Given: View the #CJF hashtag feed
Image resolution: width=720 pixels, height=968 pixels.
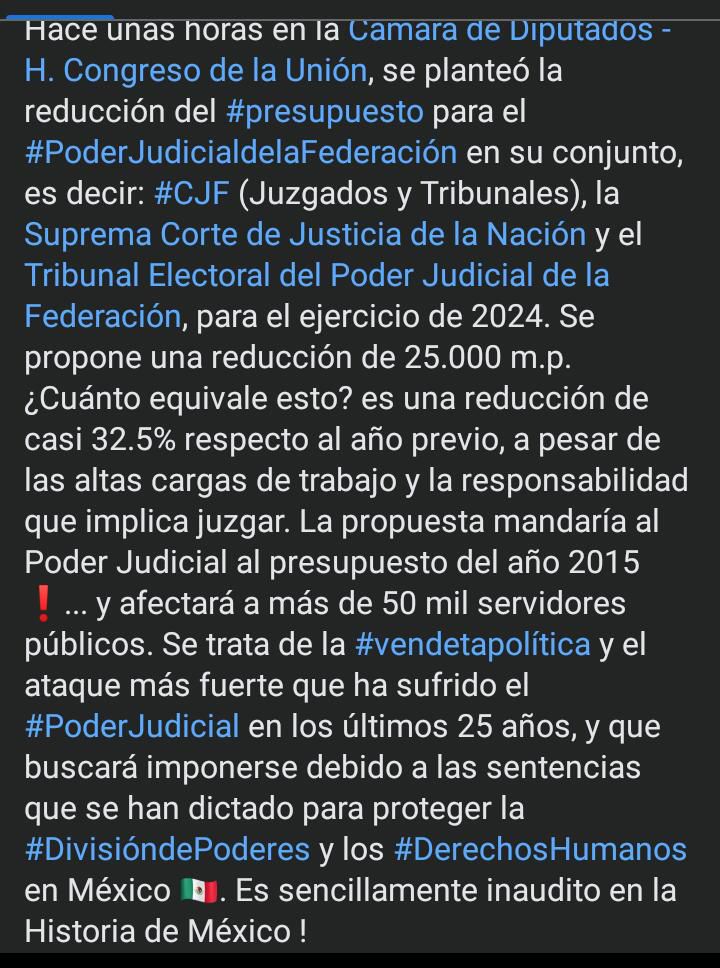Looking at the screenshot, I should (x=194, y=193).
